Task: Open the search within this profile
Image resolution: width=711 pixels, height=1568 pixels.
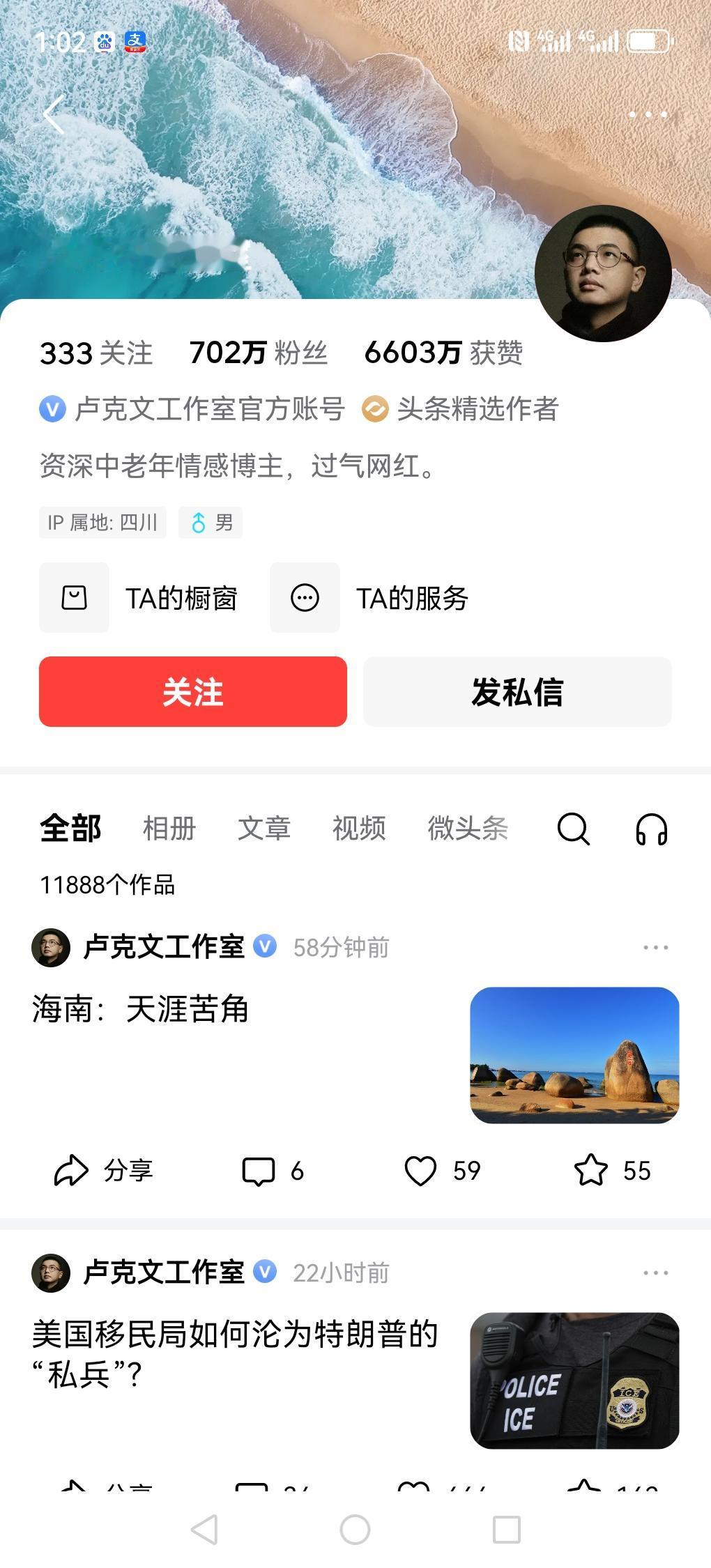Action: (x=572, y=829)
